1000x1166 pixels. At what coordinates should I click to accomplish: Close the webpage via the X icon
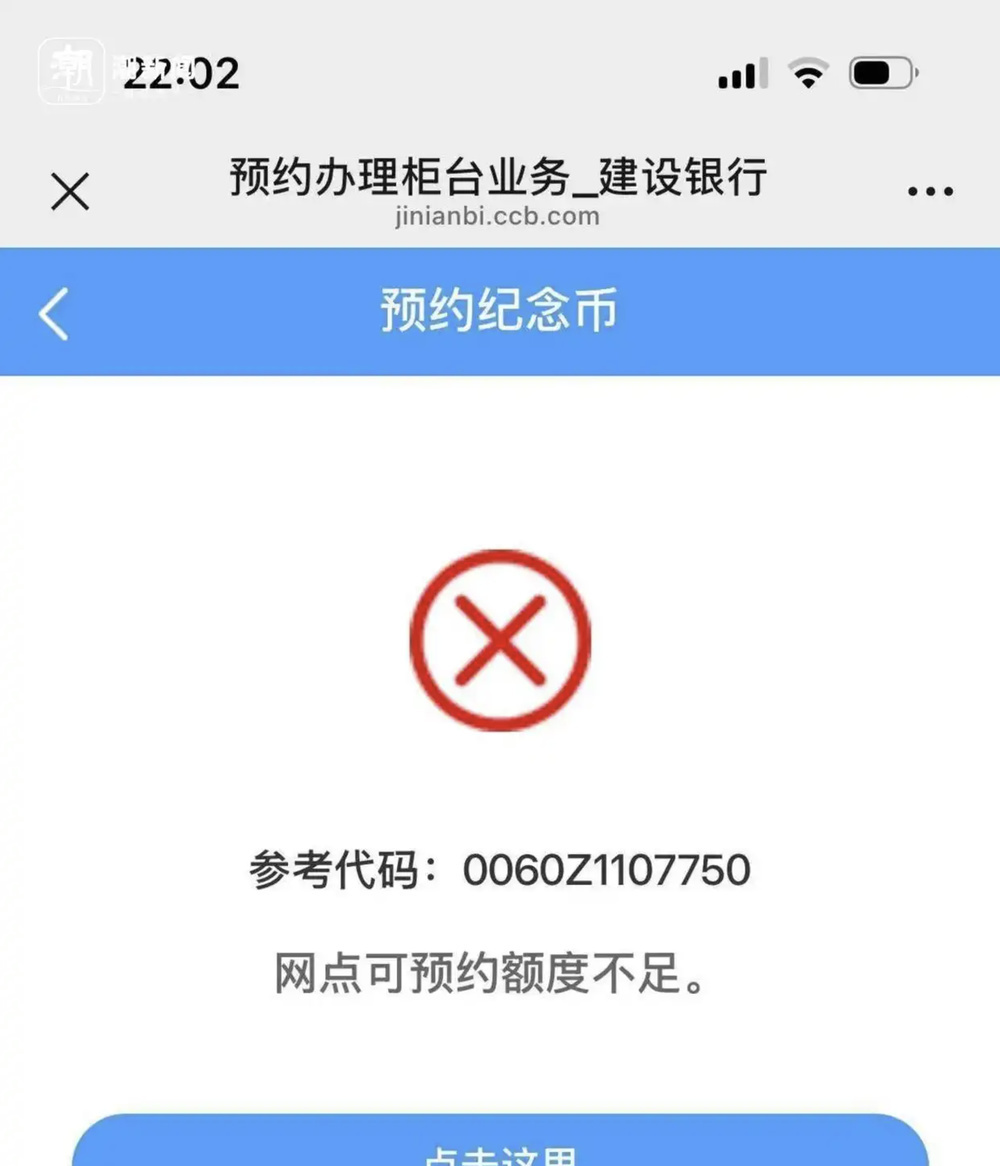point(69,190)
